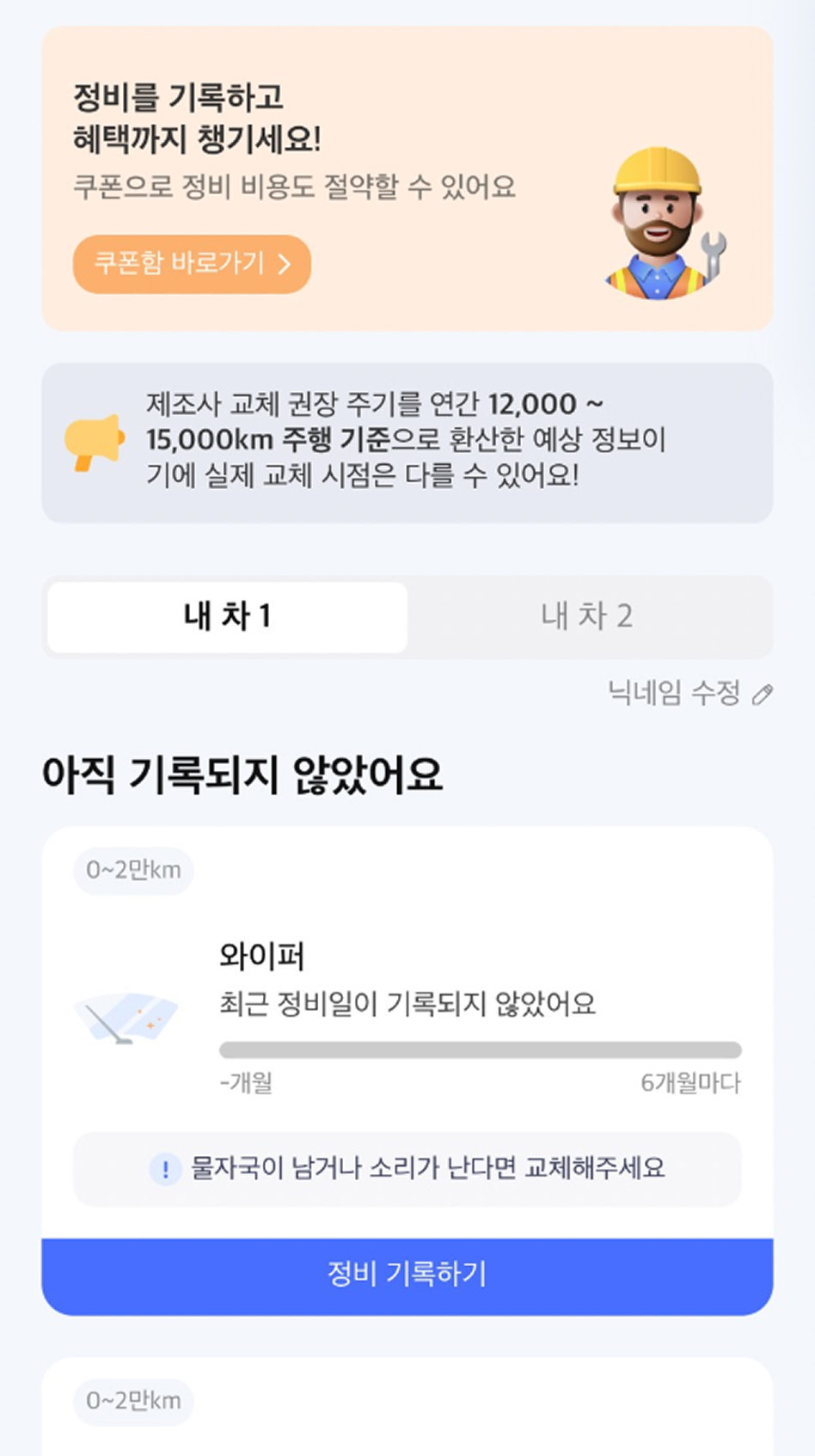Select the 내 차 1 tab

click(x=226, y=616)
